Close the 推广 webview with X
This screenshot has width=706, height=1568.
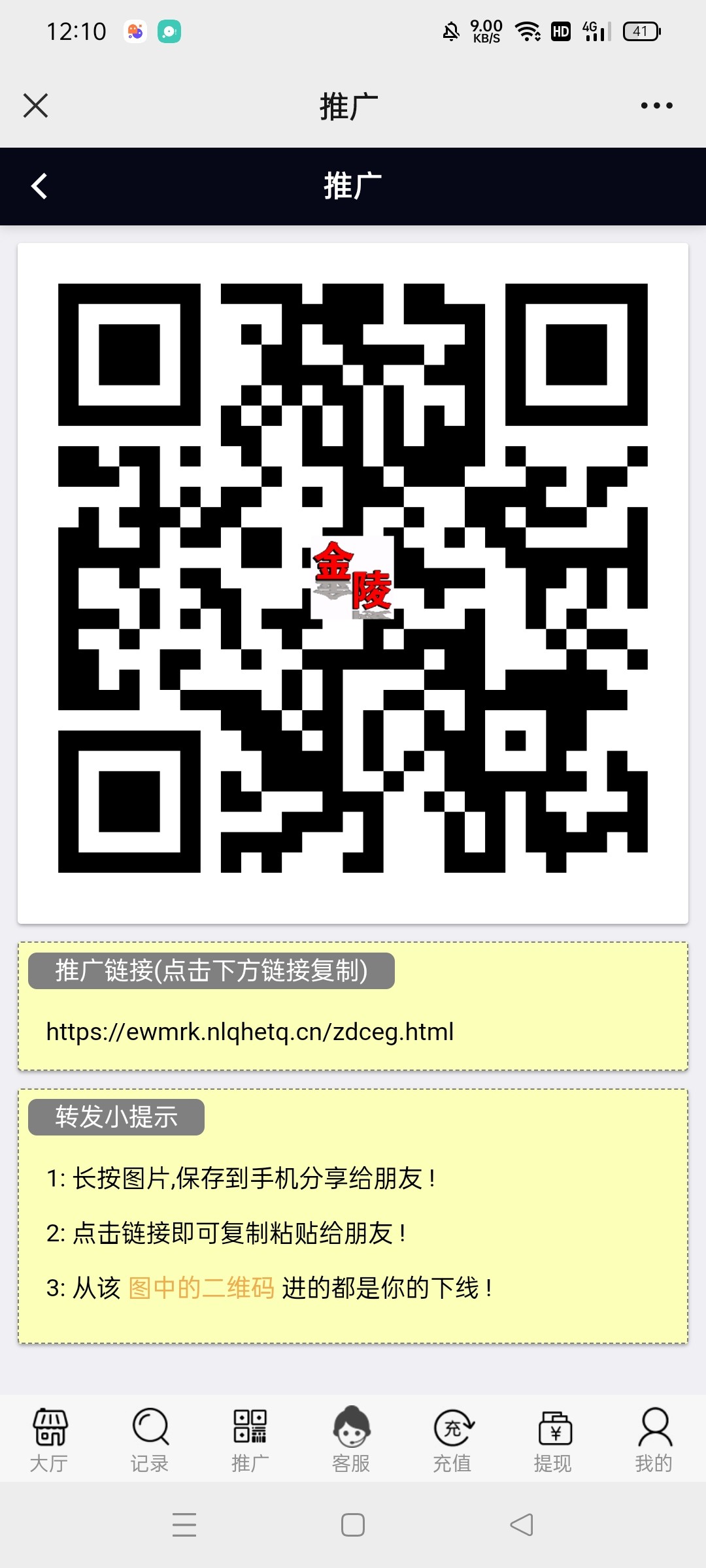(36, 105)
